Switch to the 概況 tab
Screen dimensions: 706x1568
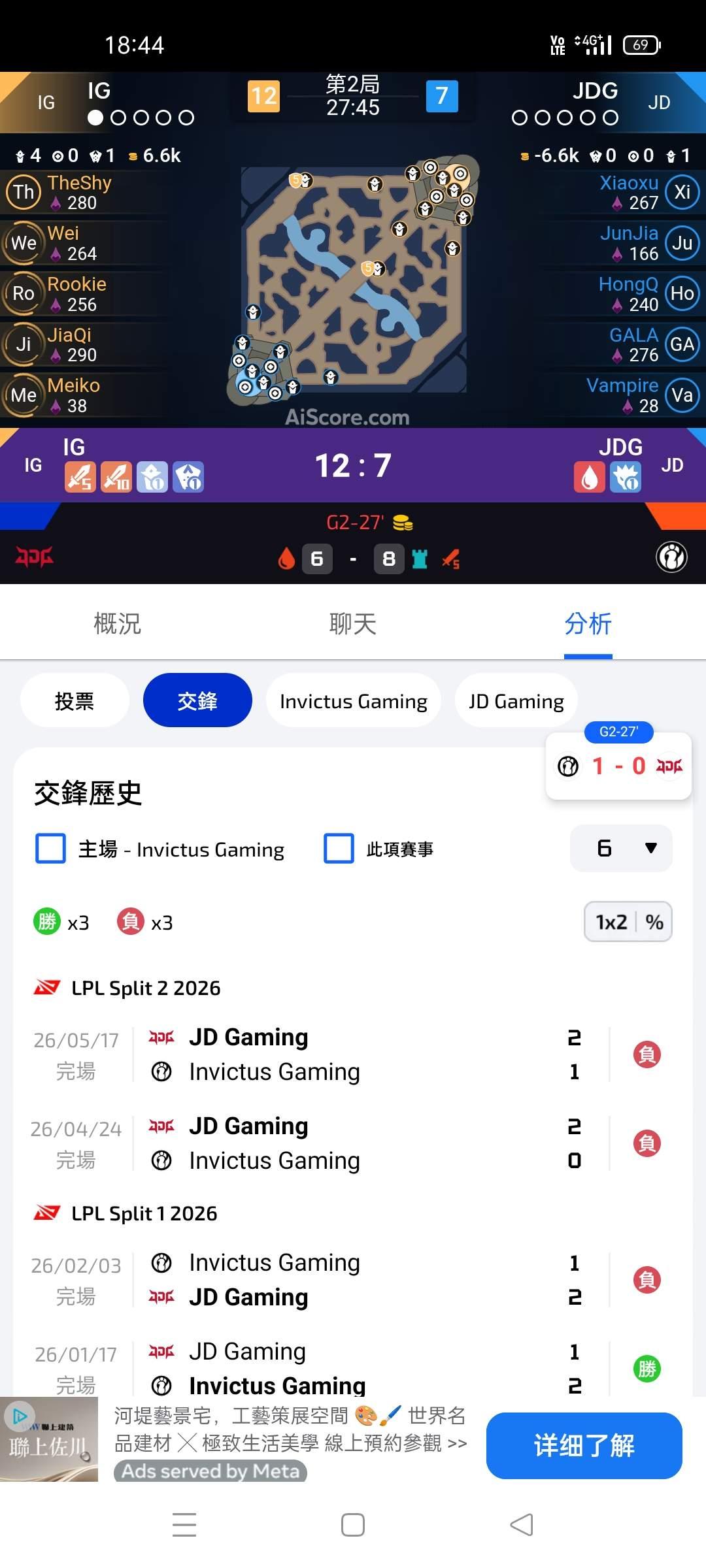[118, 623]
